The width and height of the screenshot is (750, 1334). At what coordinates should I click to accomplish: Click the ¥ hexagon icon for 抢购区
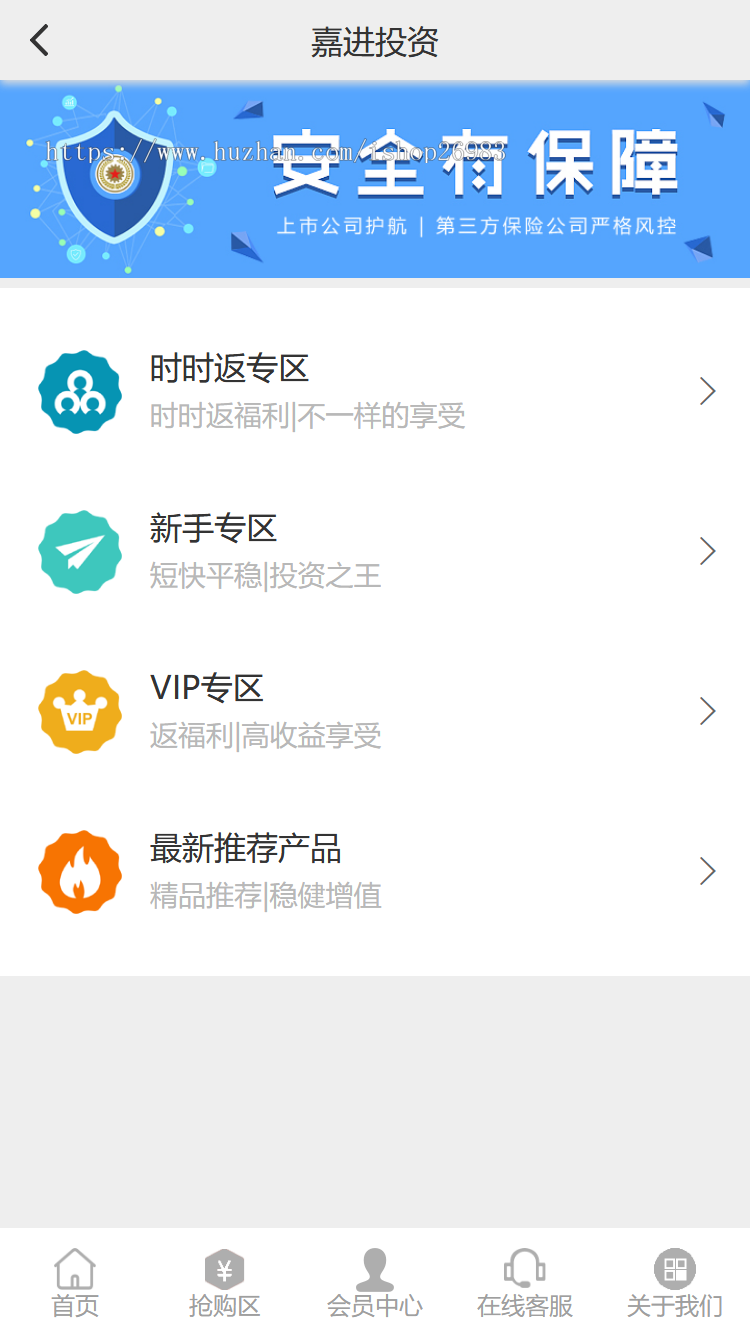pyautogui.click(x=224, y=1270)
